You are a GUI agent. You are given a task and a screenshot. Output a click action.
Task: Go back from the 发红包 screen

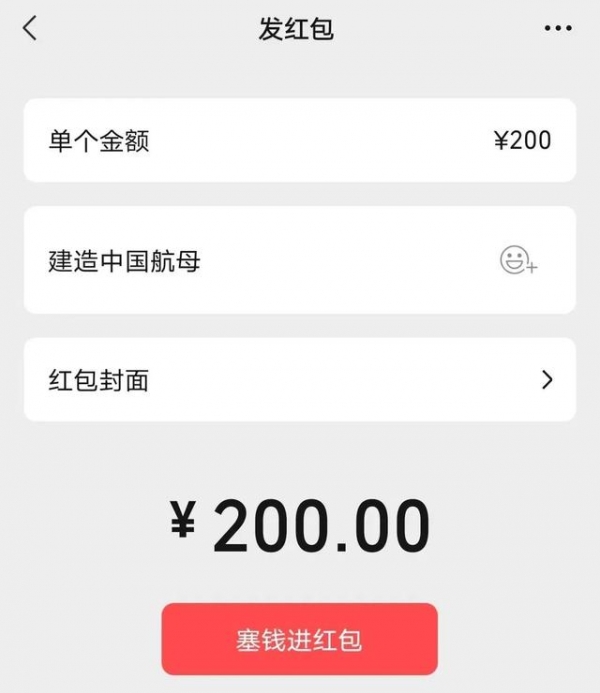[x=30, y=29]
